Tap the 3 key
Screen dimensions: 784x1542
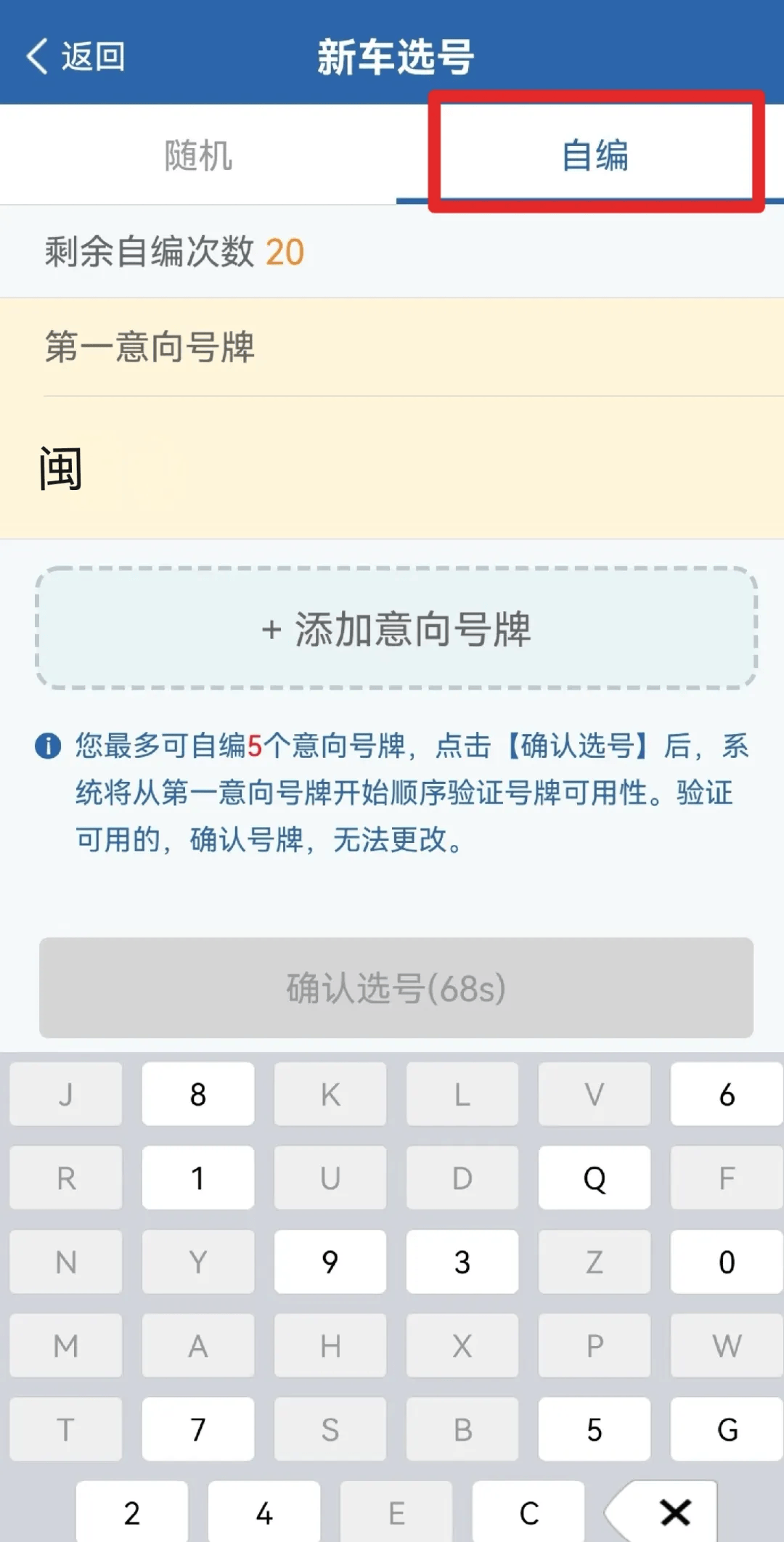[x=462, y=1262]
